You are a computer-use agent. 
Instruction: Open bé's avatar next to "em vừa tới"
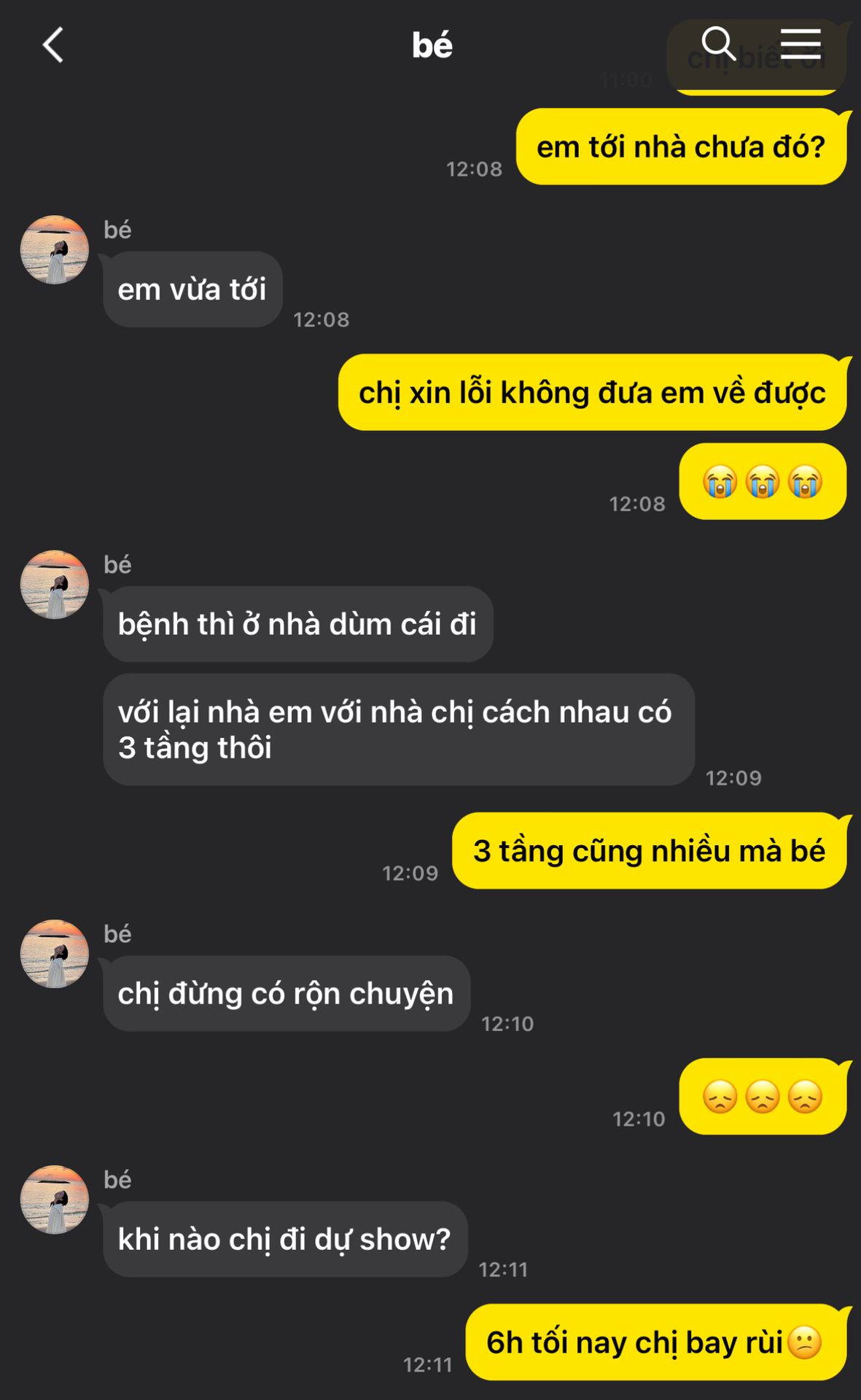pyautogui.click(x=55, y=249)
